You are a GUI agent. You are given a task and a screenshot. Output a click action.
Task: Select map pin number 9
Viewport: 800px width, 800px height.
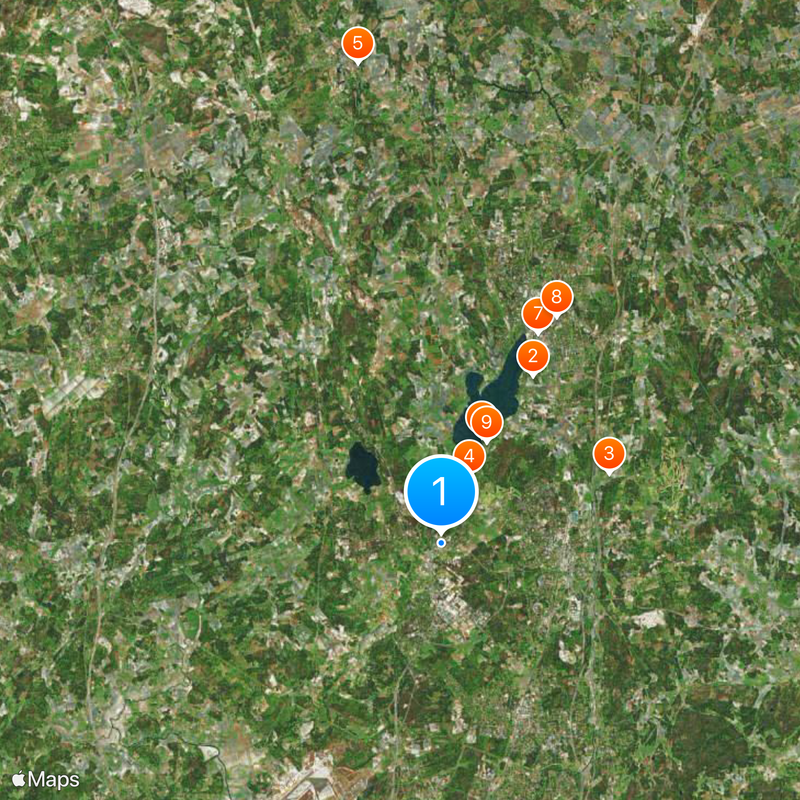click(x=487, y=422)
